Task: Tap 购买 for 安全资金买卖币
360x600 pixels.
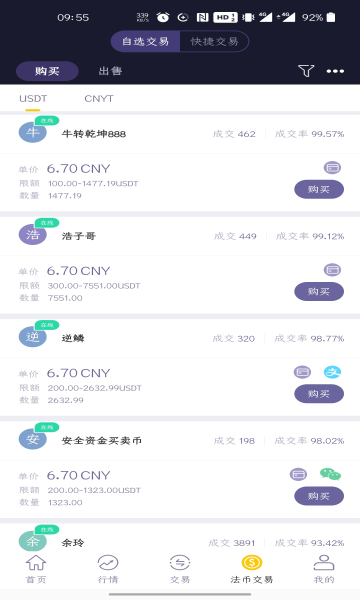Action: tap(319, 496)
